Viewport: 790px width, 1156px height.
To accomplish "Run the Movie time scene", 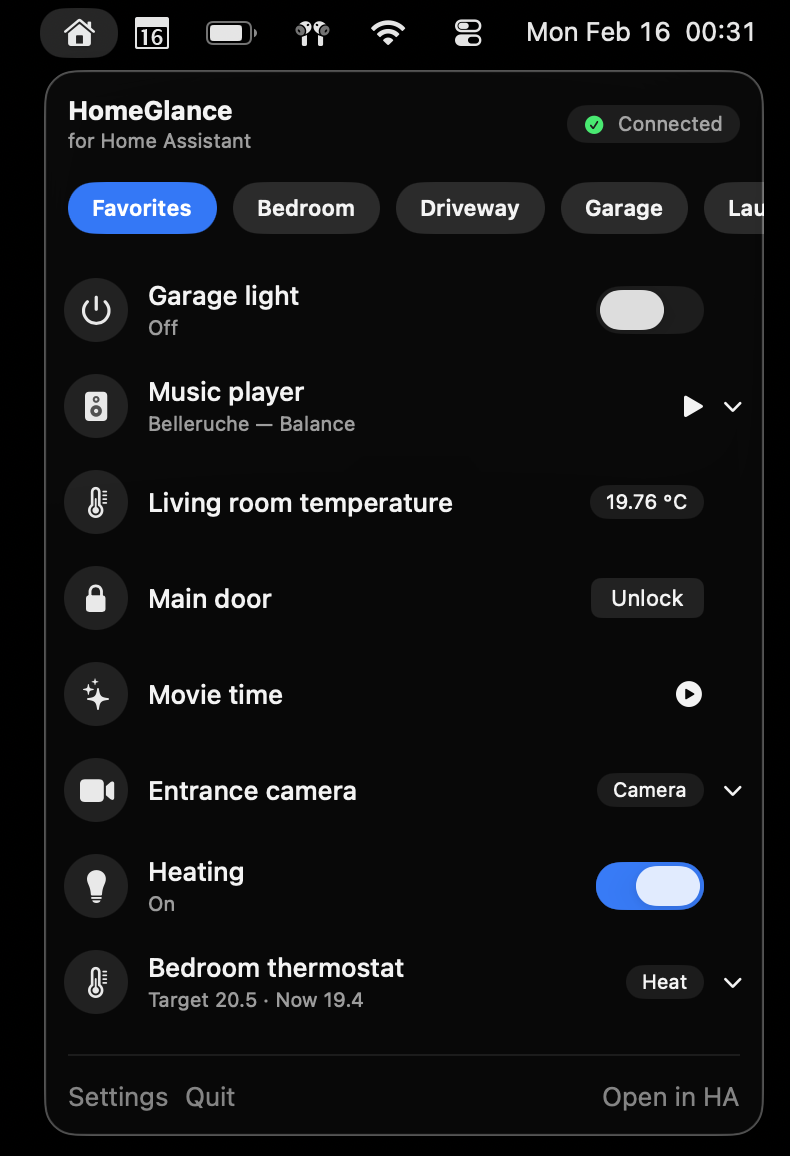I will pos(688,694).
